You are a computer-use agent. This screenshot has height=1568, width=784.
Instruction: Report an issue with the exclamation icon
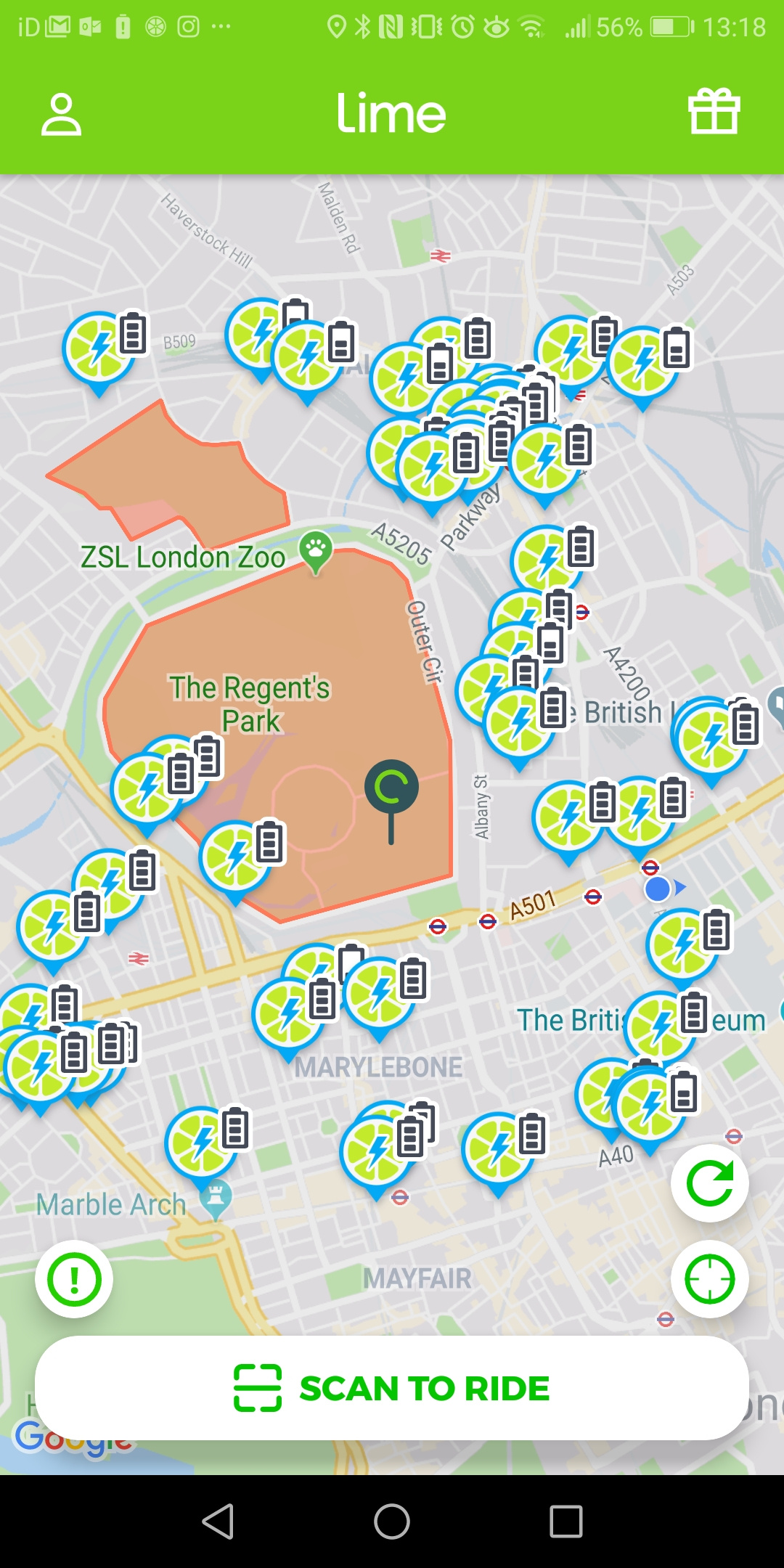[x=74, y=1279]
